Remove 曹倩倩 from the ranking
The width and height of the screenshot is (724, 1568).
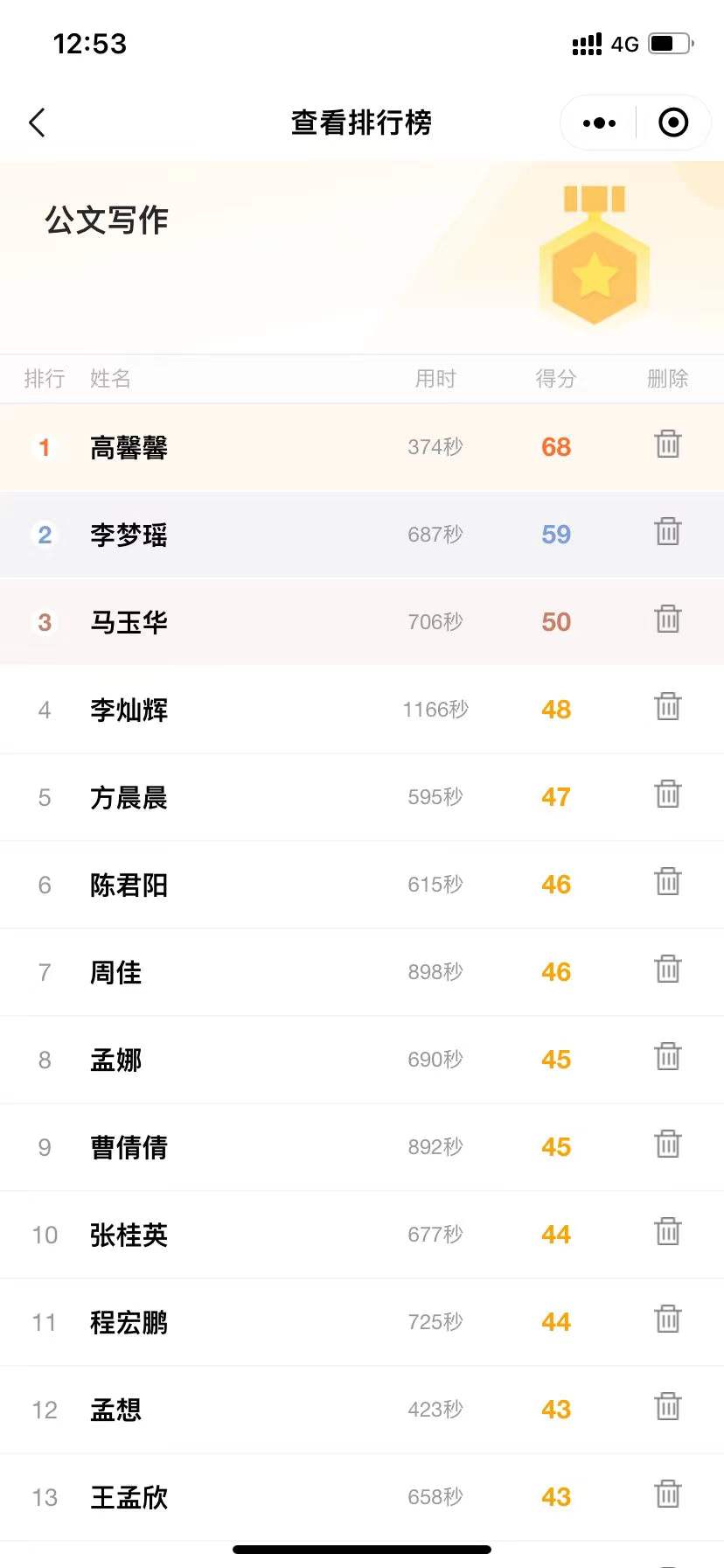668,1144
